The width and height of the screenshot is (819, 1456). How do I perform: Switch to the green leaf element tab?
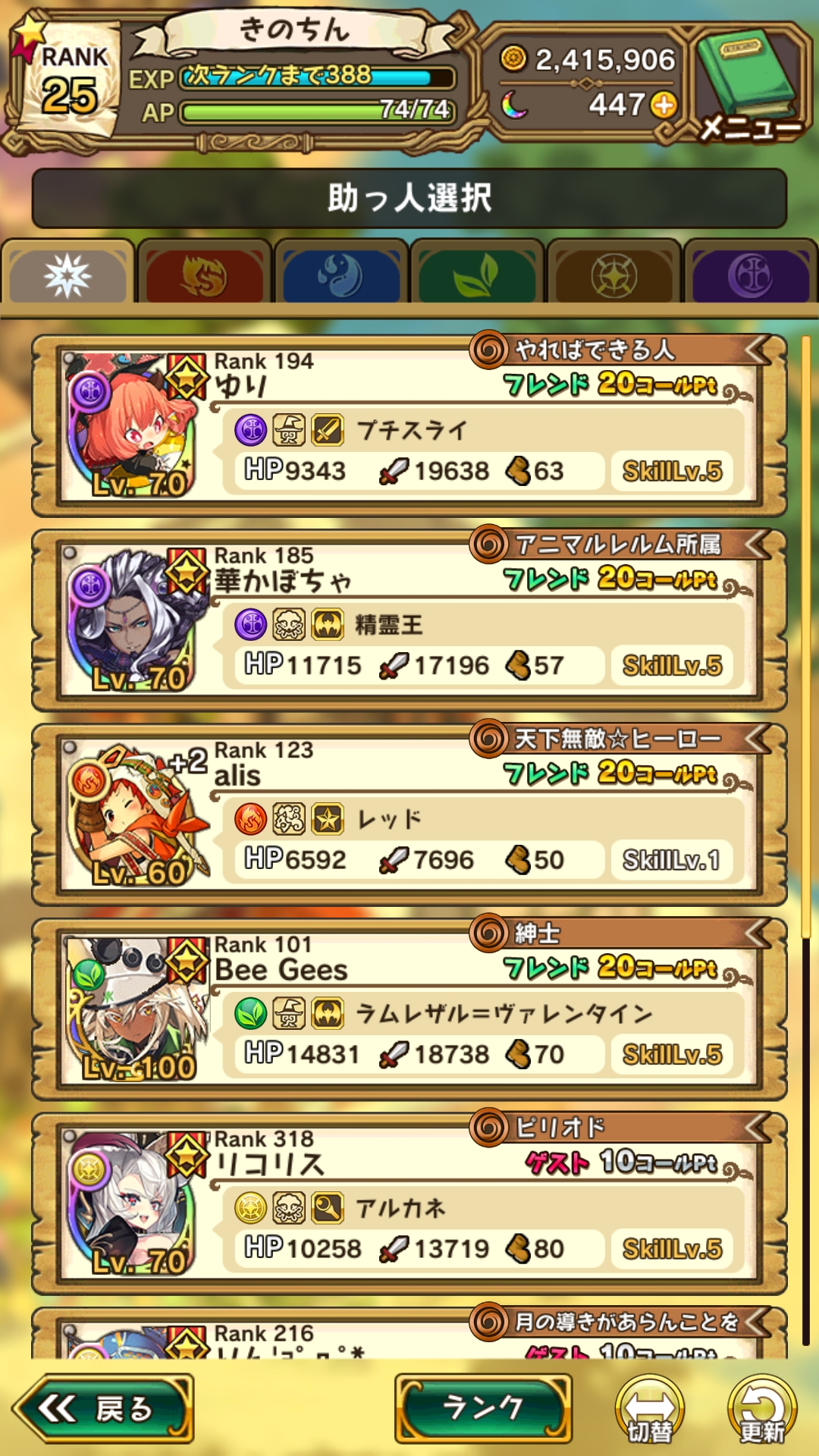coord(477,275)
